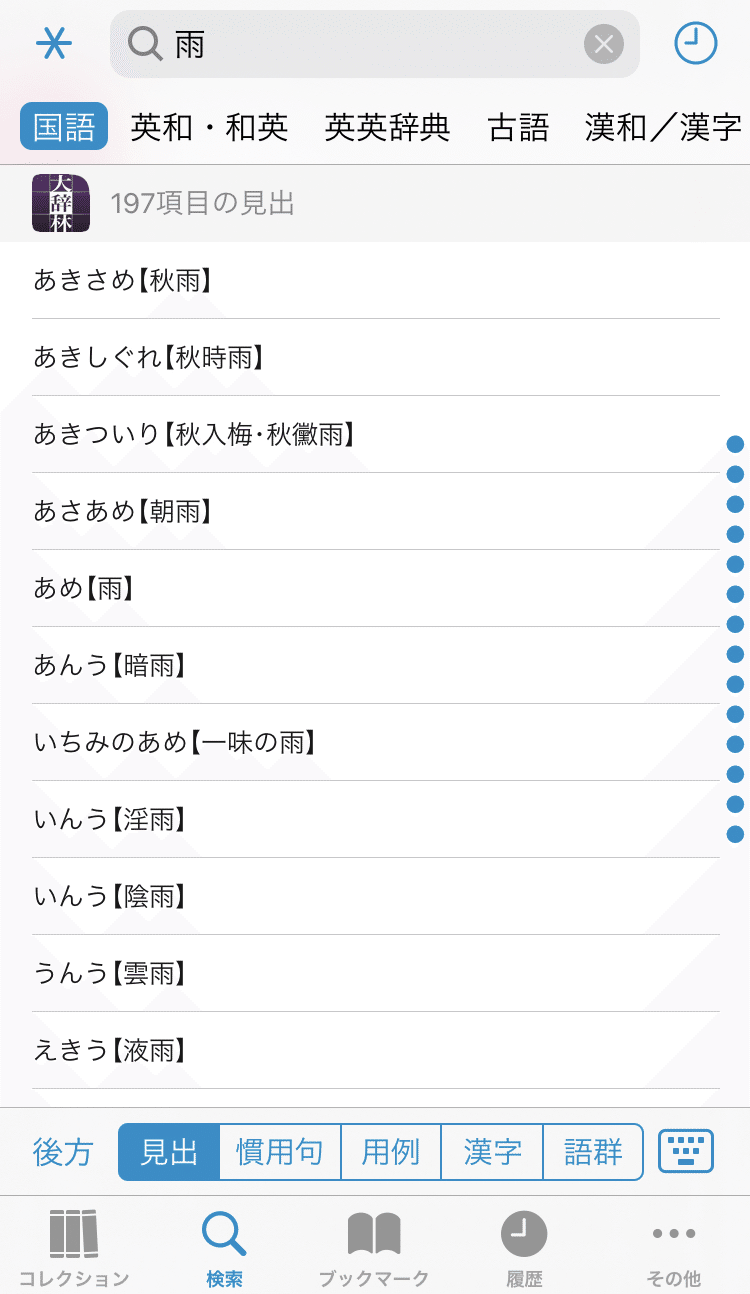The image size is (750, 1294).
Task: Select the 語群 search segment
Action: [593, 1152]
